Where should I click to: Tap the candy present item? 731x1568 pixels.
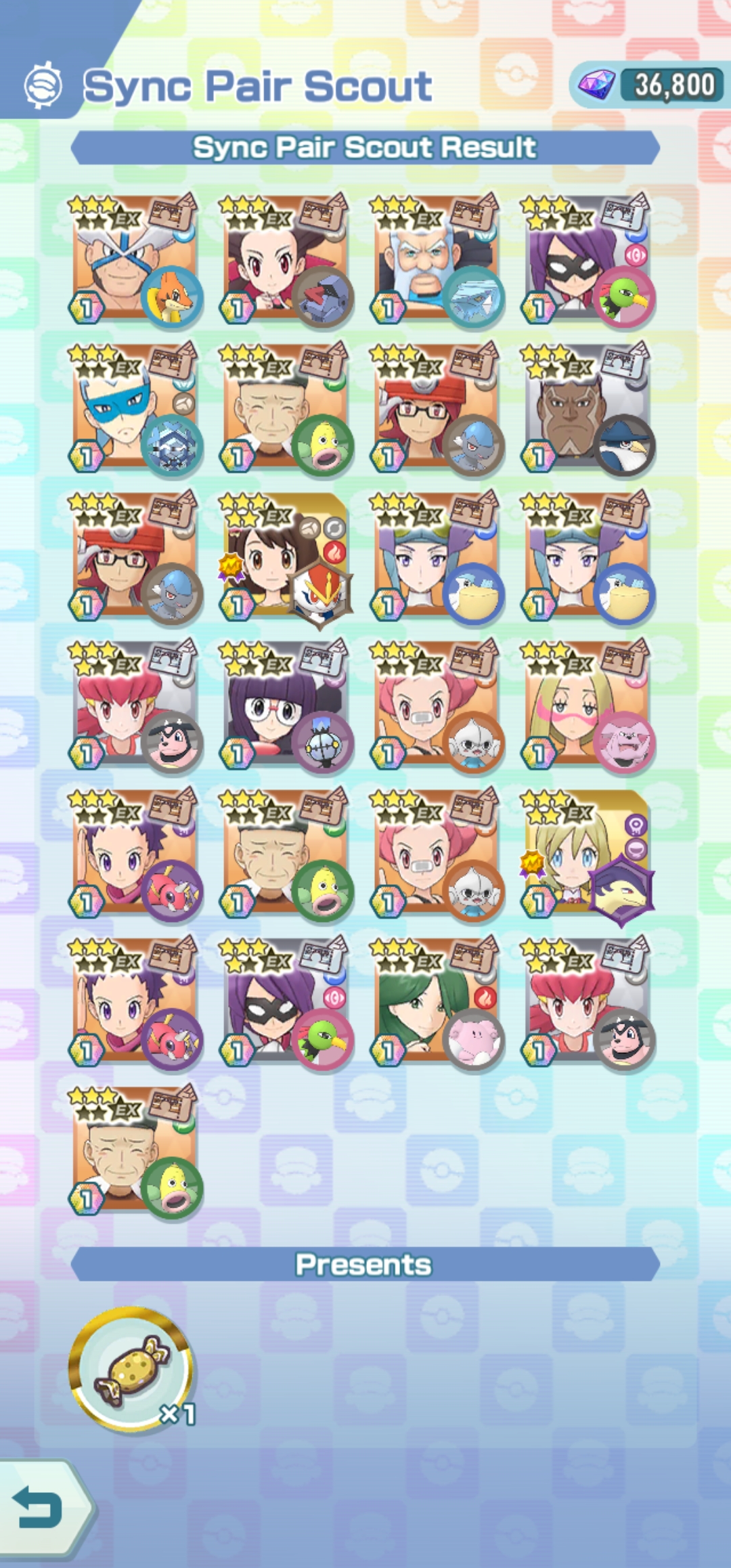132,1369
